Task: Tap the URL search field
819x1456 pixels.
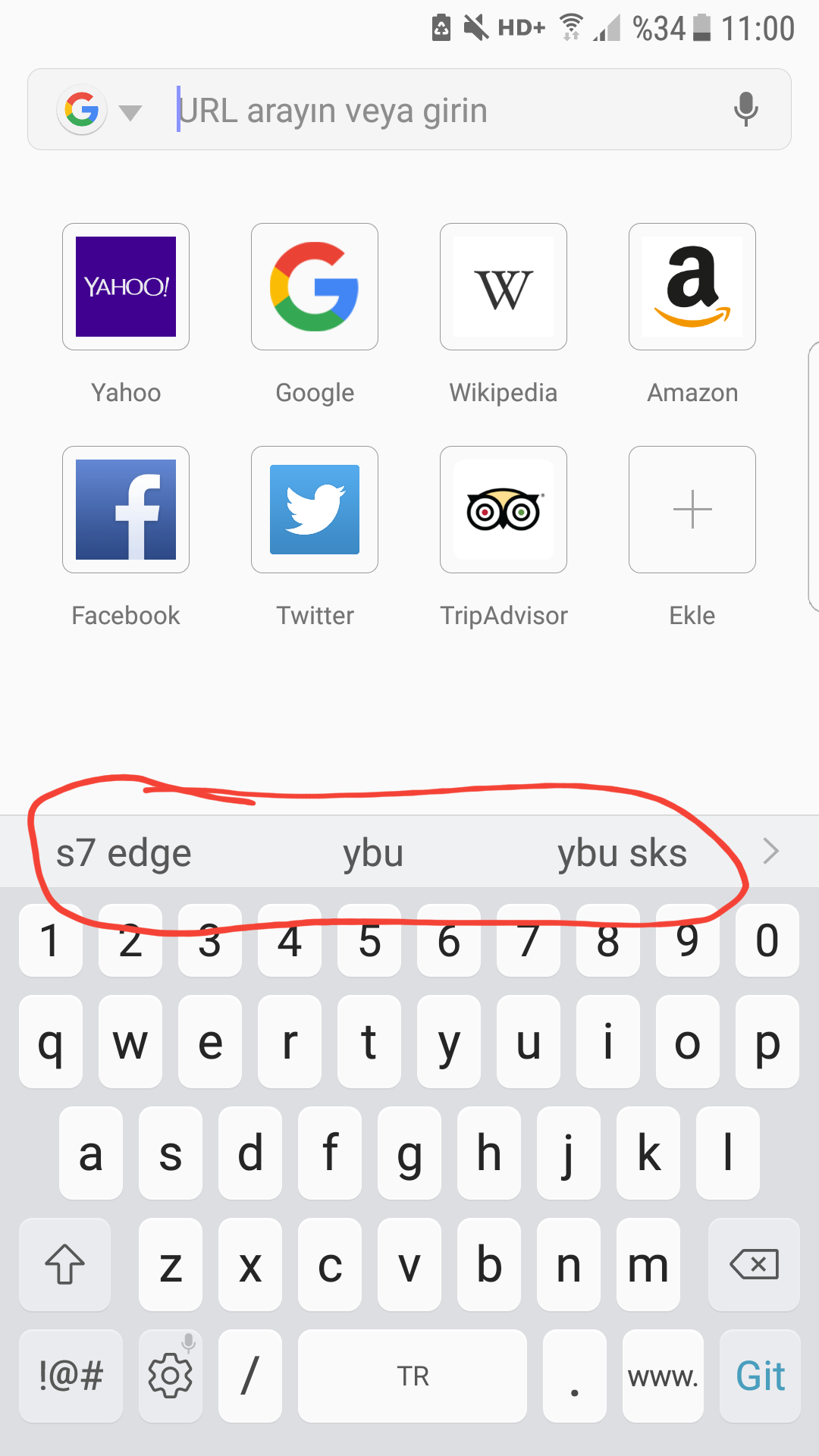Action: coord(440,111)
